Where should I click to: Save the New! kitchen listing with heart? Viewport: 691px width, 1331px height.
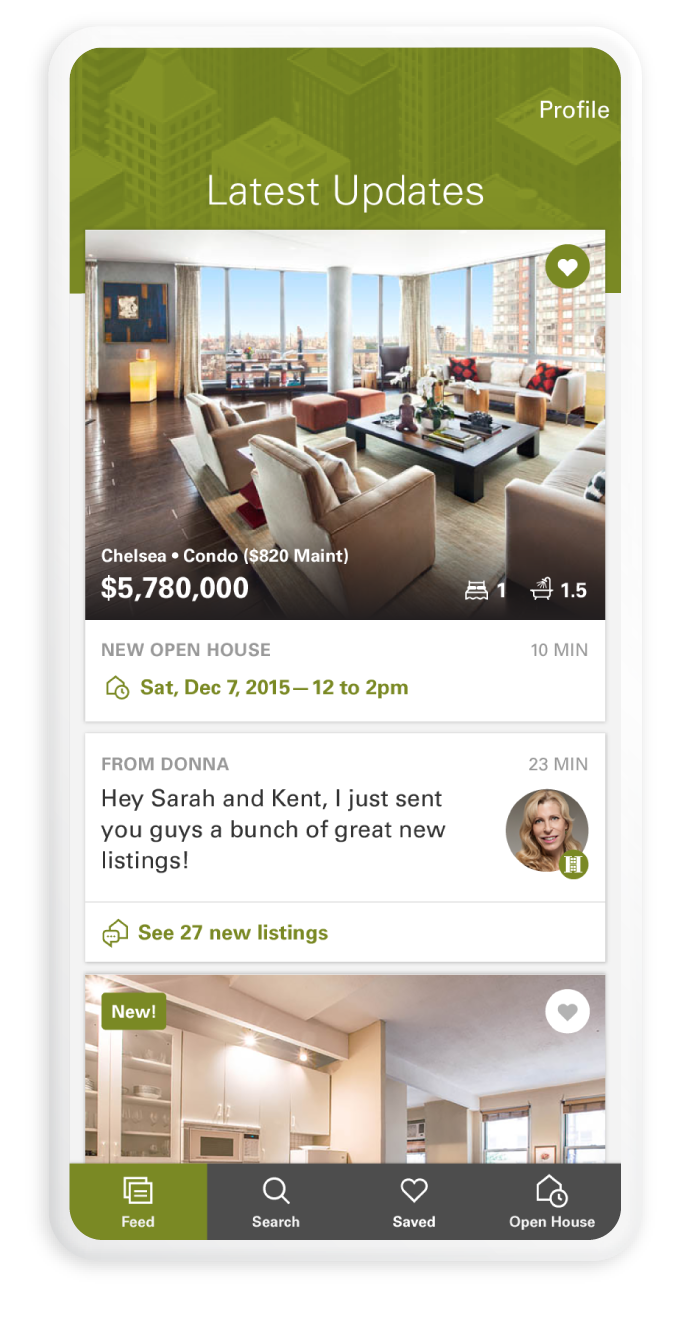tap(567, 1012)
